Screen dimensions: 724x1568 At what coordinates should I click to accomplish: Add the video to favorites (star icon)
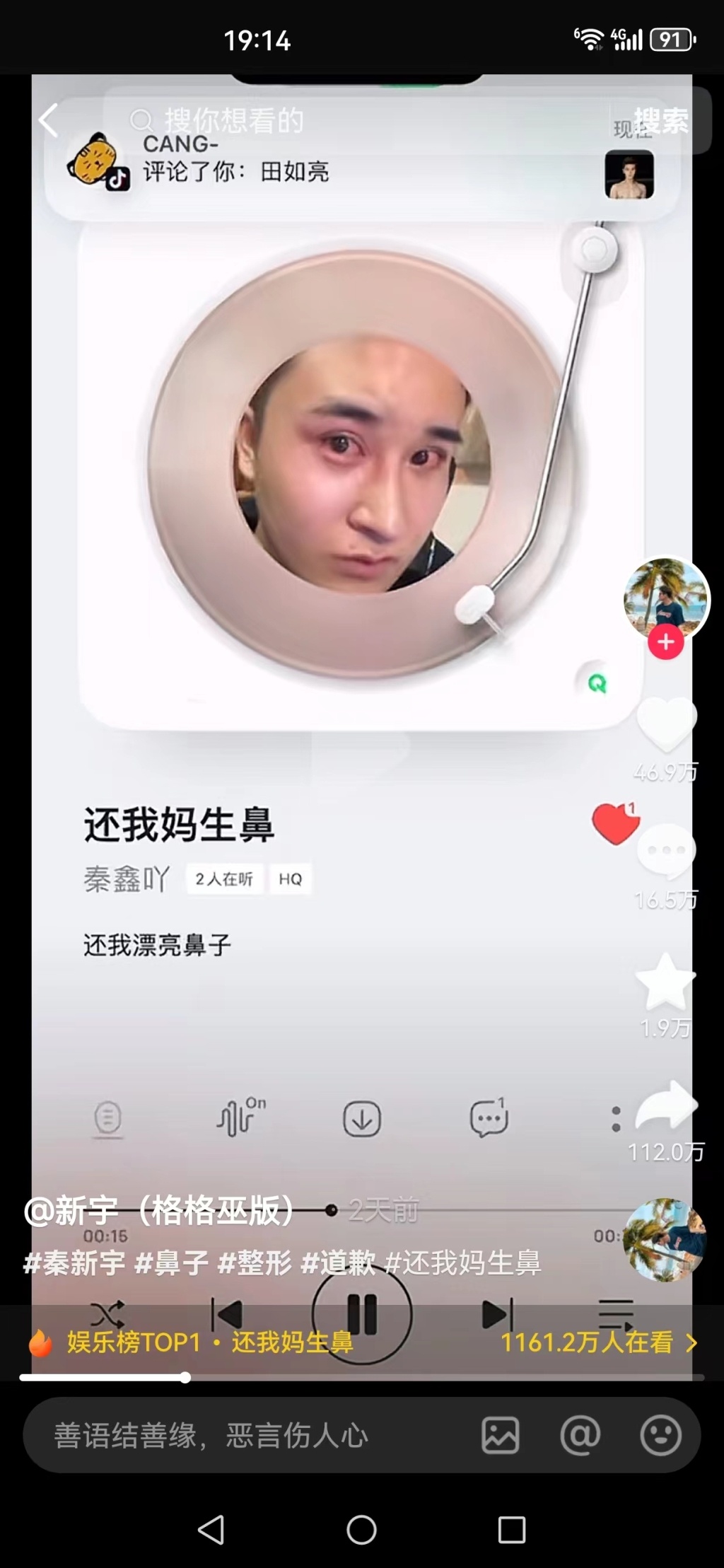[x=666, y=982]
